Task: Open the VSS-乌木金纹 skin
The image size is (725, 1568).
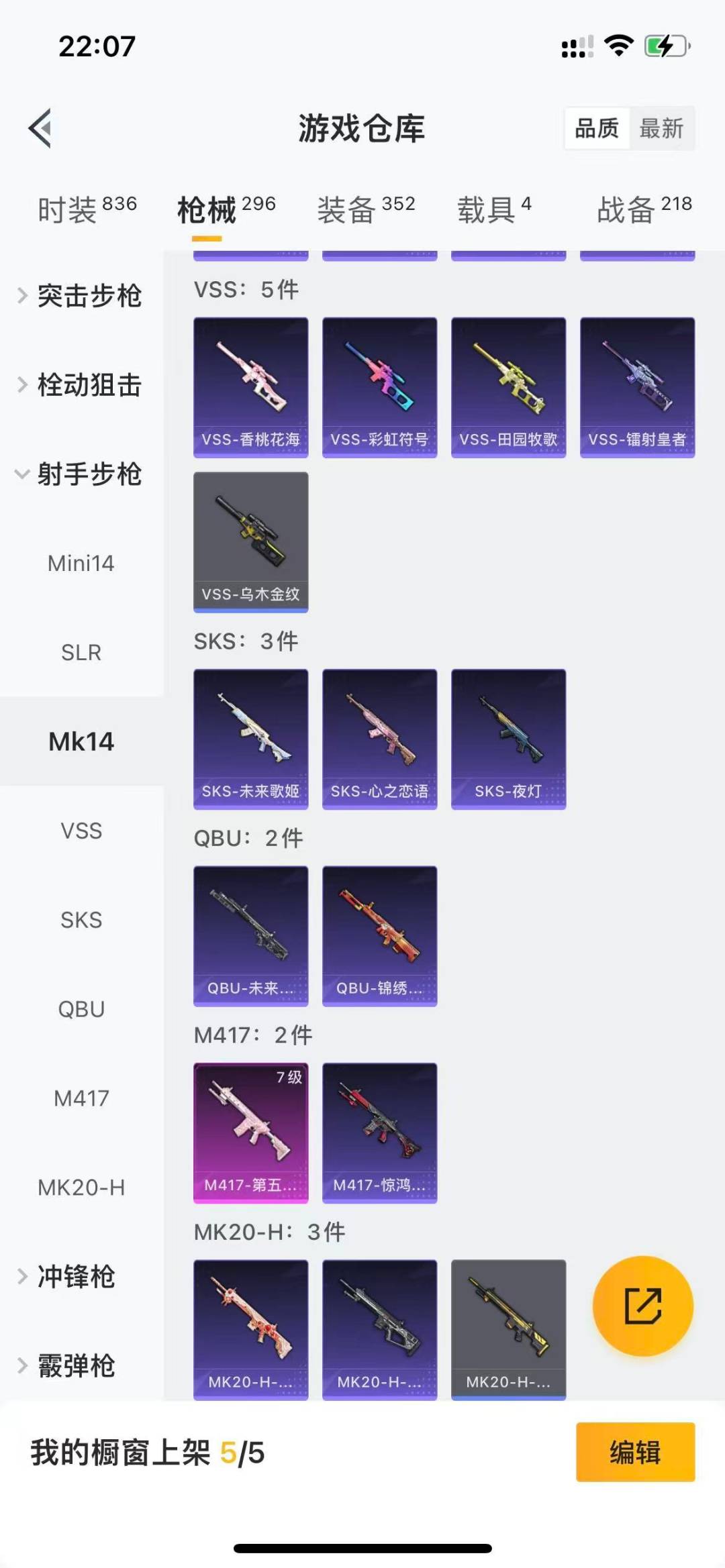Action: [x=251, y=541]
